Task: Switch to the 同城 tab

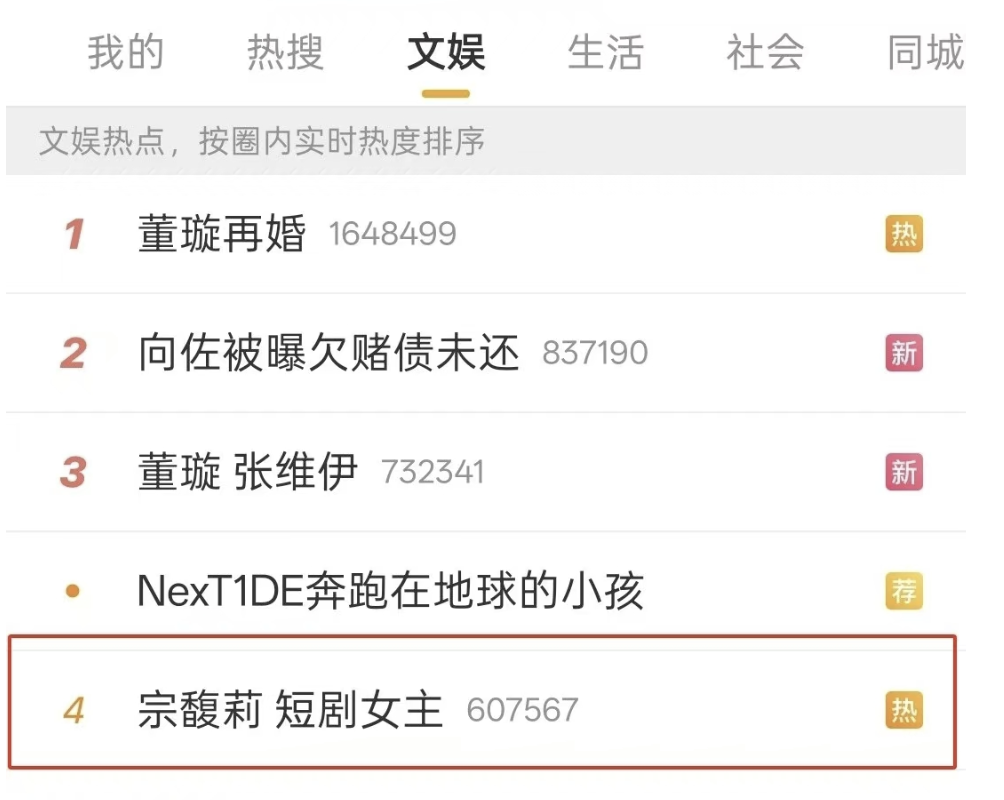Action: 925,53
